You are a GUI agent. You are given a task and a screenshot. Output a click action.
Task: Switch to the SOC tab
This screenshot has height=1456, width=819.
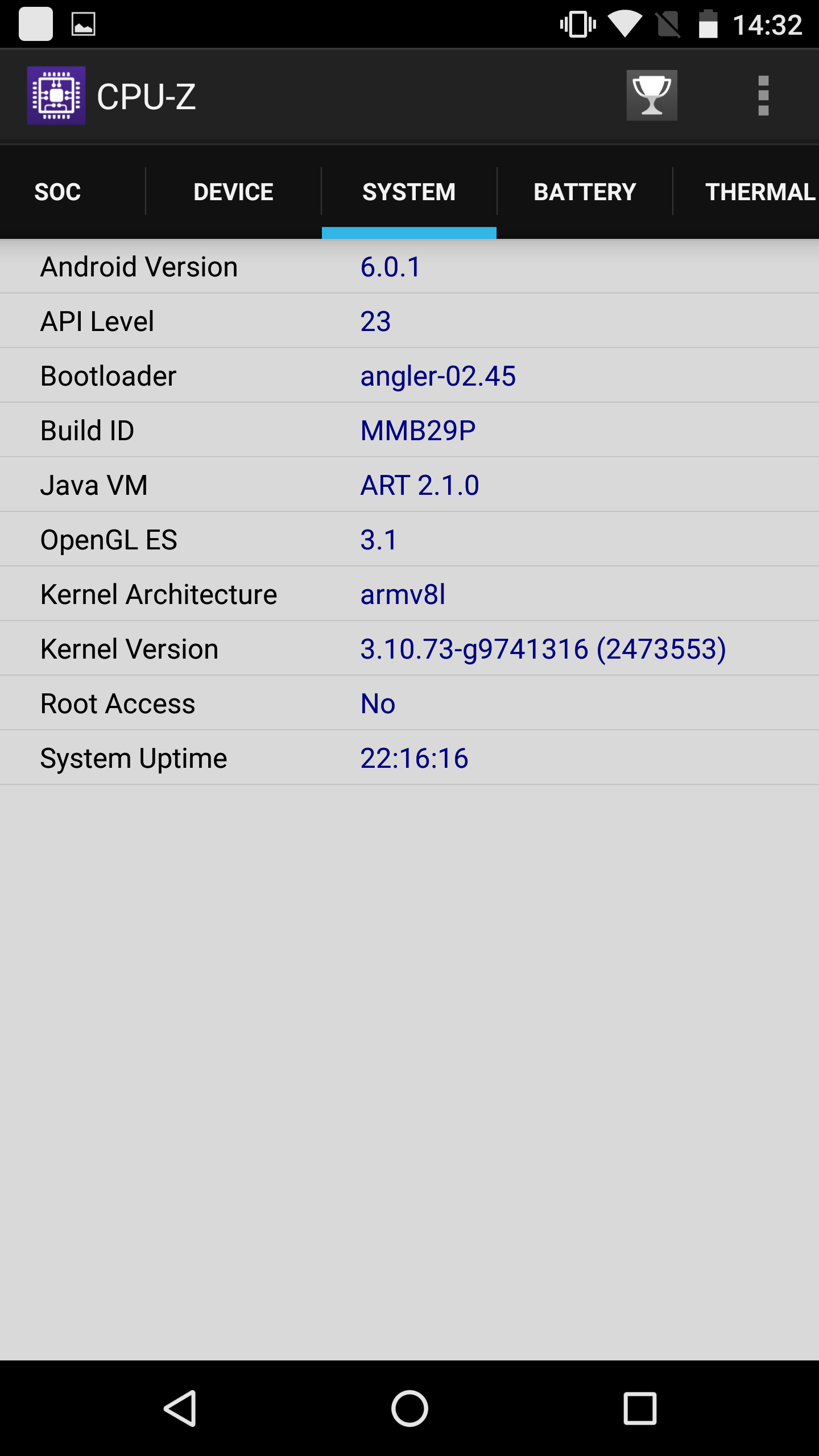(x=57, y=192)
